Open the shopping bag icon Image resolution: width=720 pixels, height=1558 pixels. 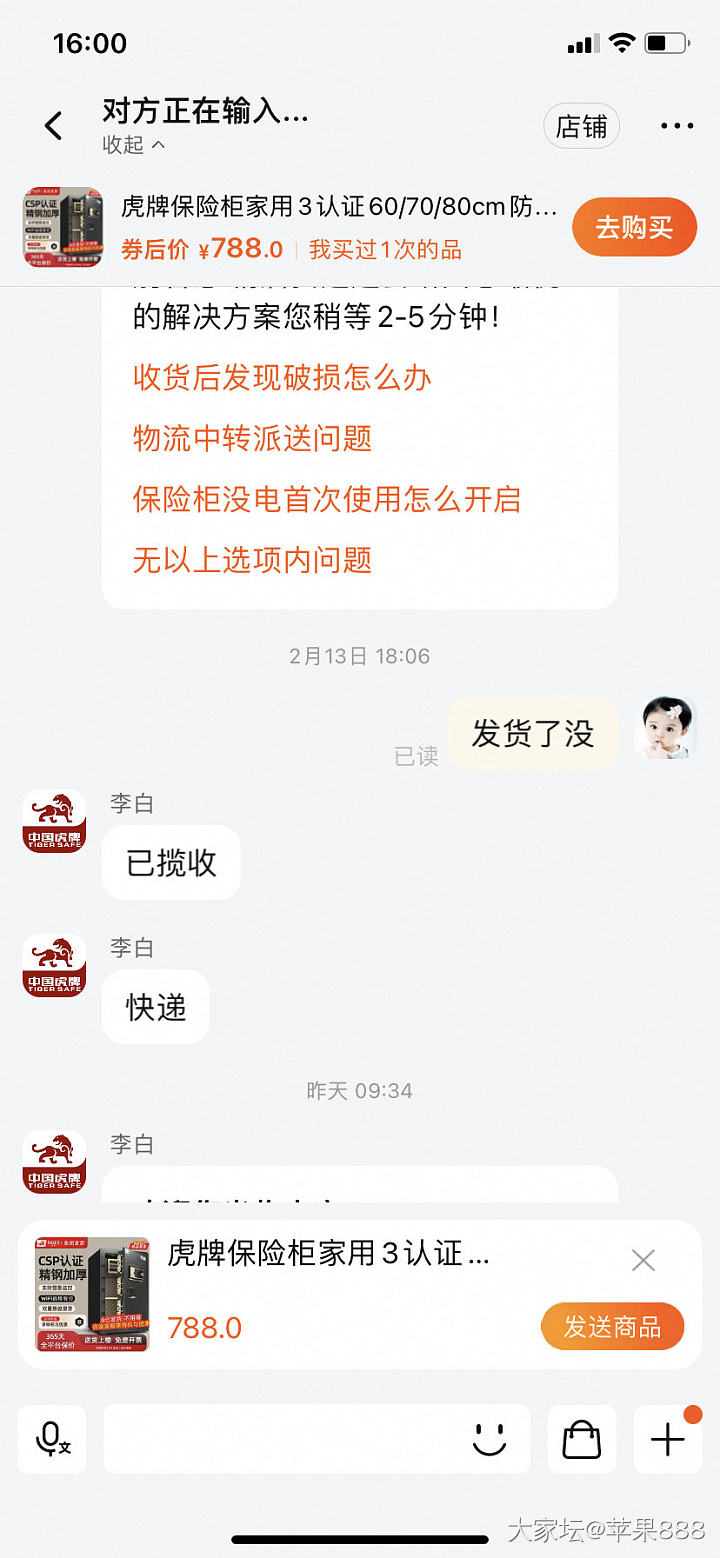tap(581, 1439)
